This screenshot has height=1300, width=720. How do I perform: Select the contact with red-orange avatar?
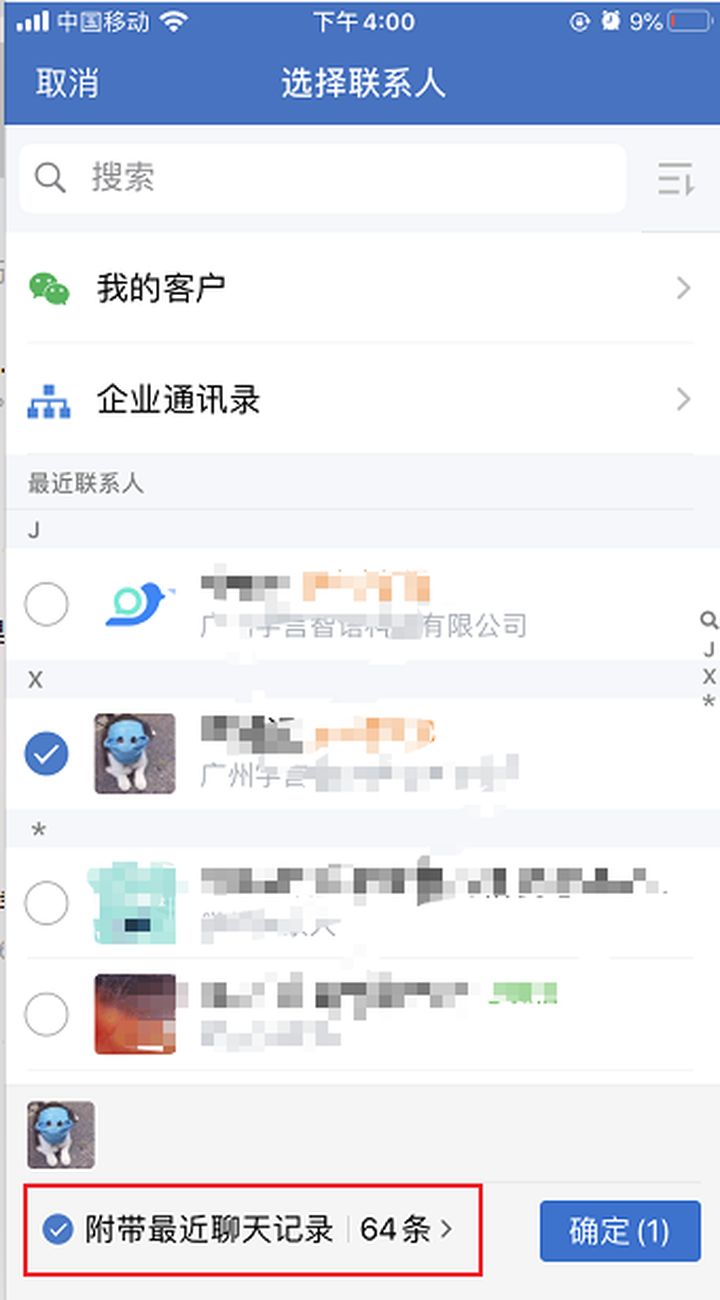tap(46, 1015)
